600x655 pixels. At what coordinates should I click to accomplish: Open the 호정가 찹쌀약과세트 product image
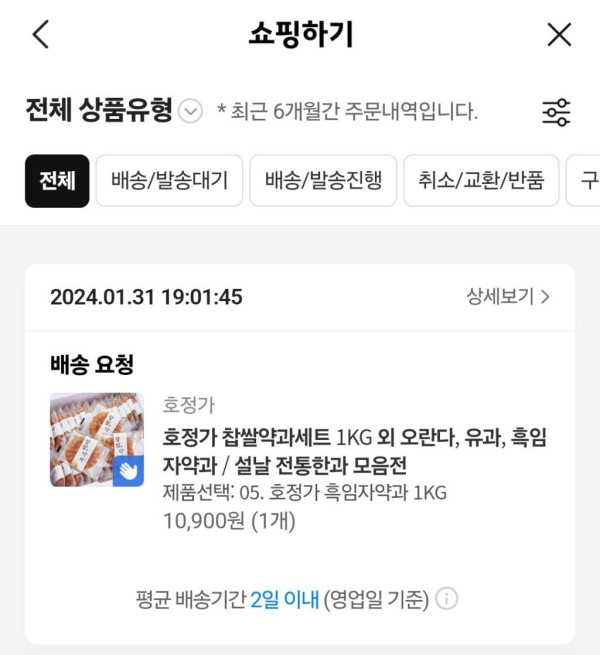(x=97, y=440)
